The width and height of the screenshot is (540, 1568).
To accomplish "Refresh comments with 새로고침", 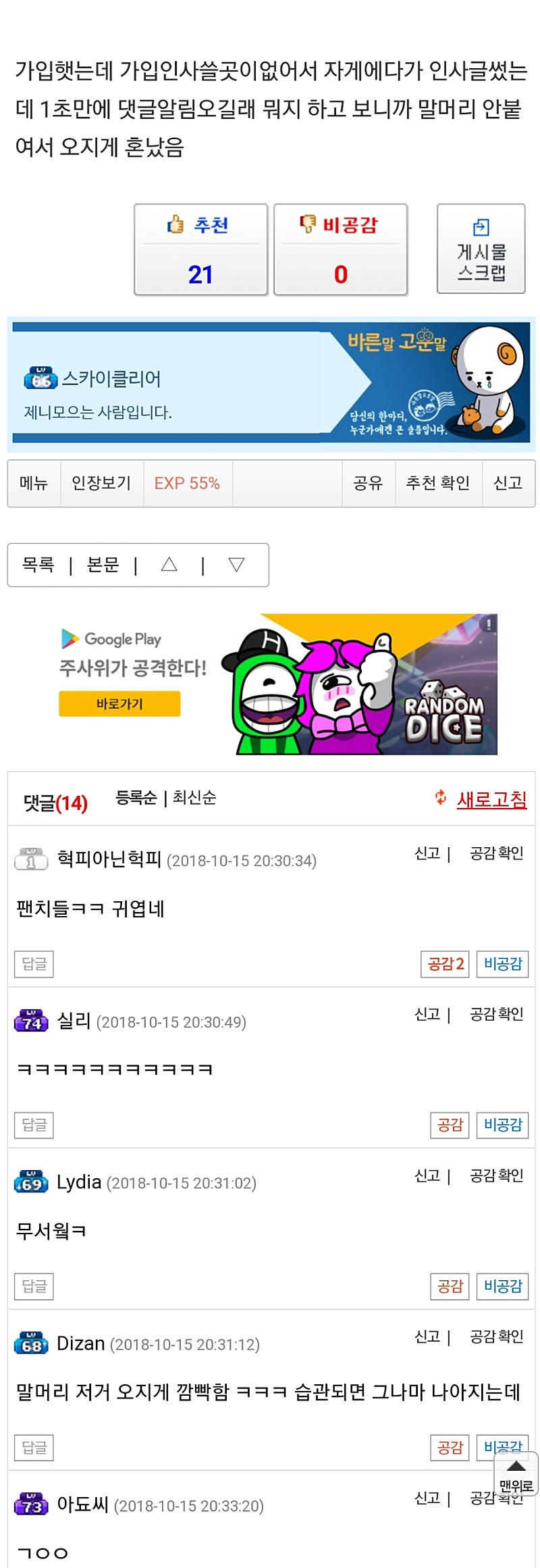I will 491,799.
